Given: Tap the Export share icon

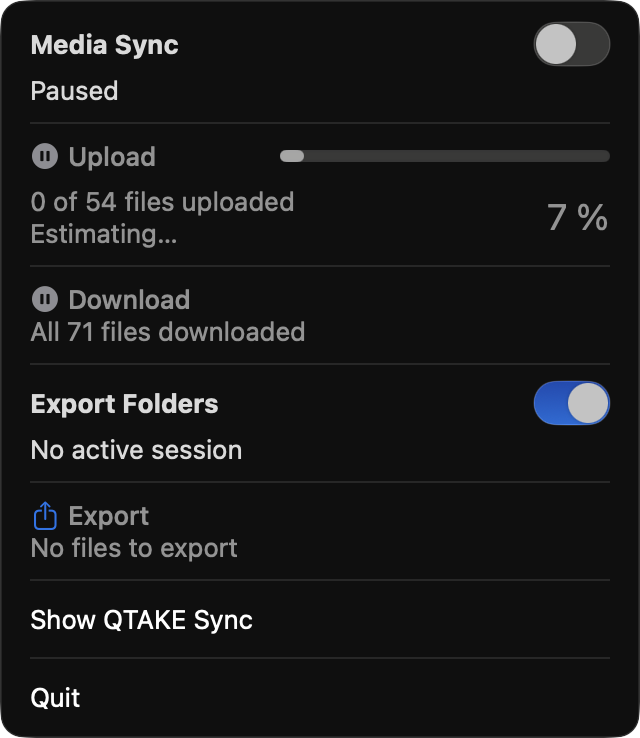Looking at the screenshot, I should coord(45,516).
